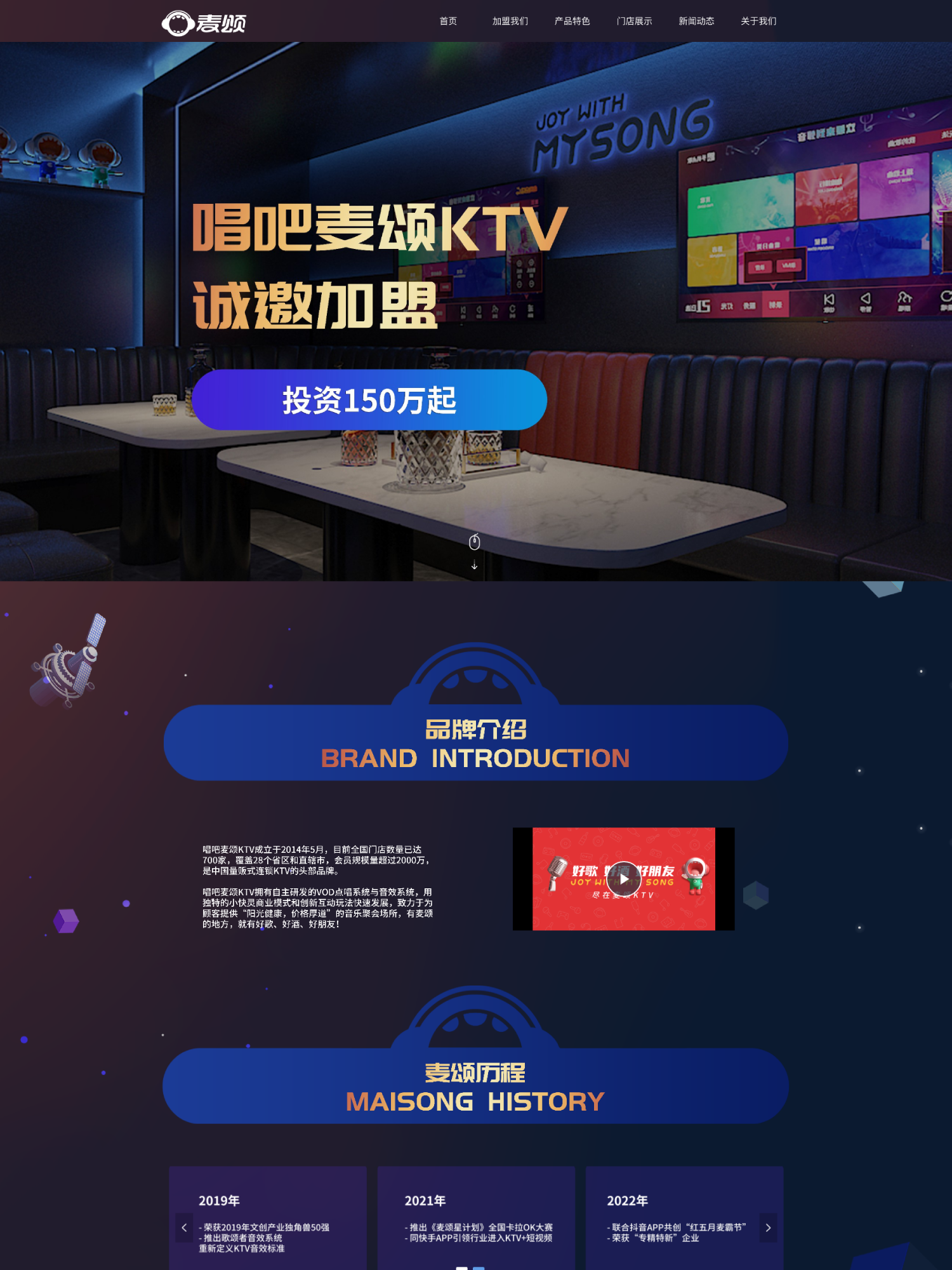Image resolution: width=952 pixels, height=1270 pixels.
Task: Open the 2022年 history card
Action: 684,1218
